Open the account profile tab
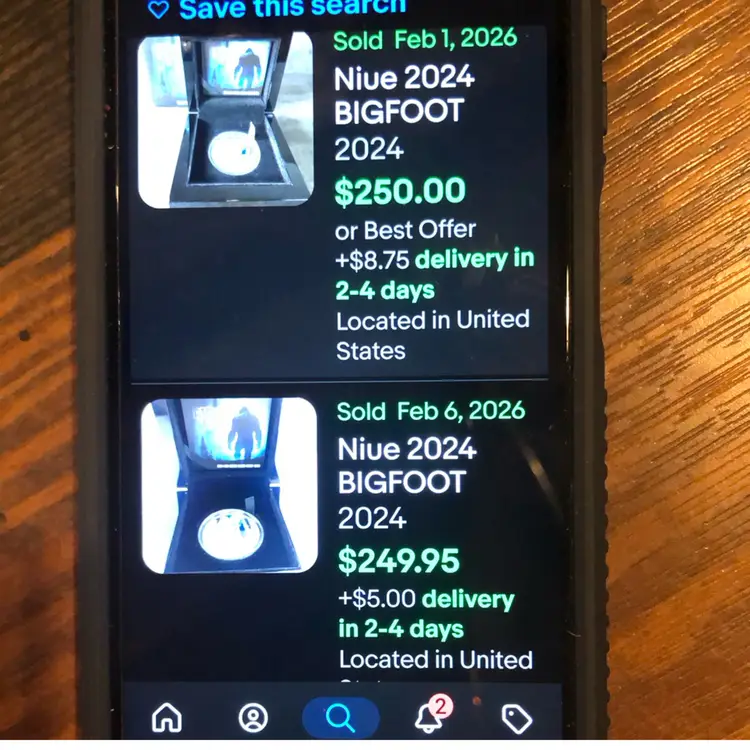 [253, 718]
